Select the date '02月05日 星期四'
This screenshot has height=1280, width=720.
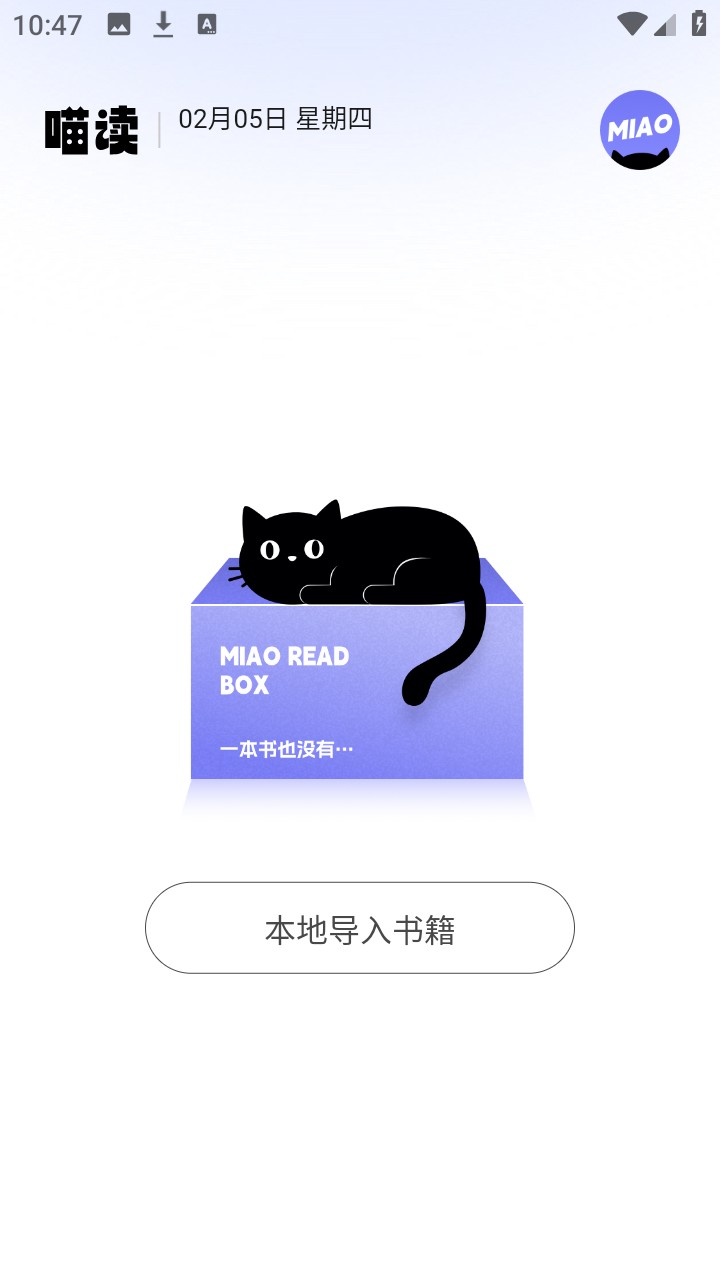(x=274, y=119)
